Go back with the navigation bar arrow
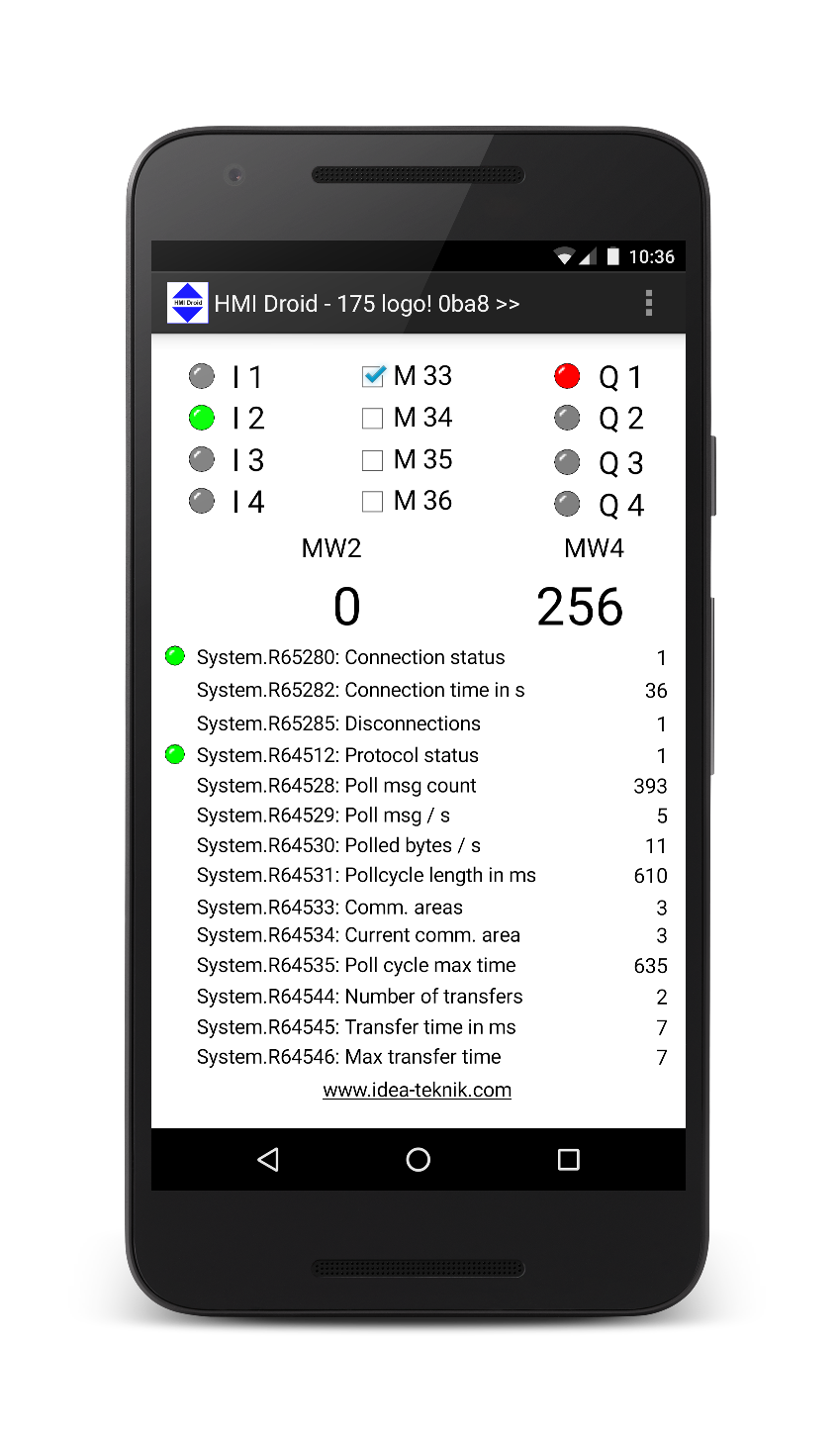This screenshot has height=1441, width=840. click(x=267, y=1159)
